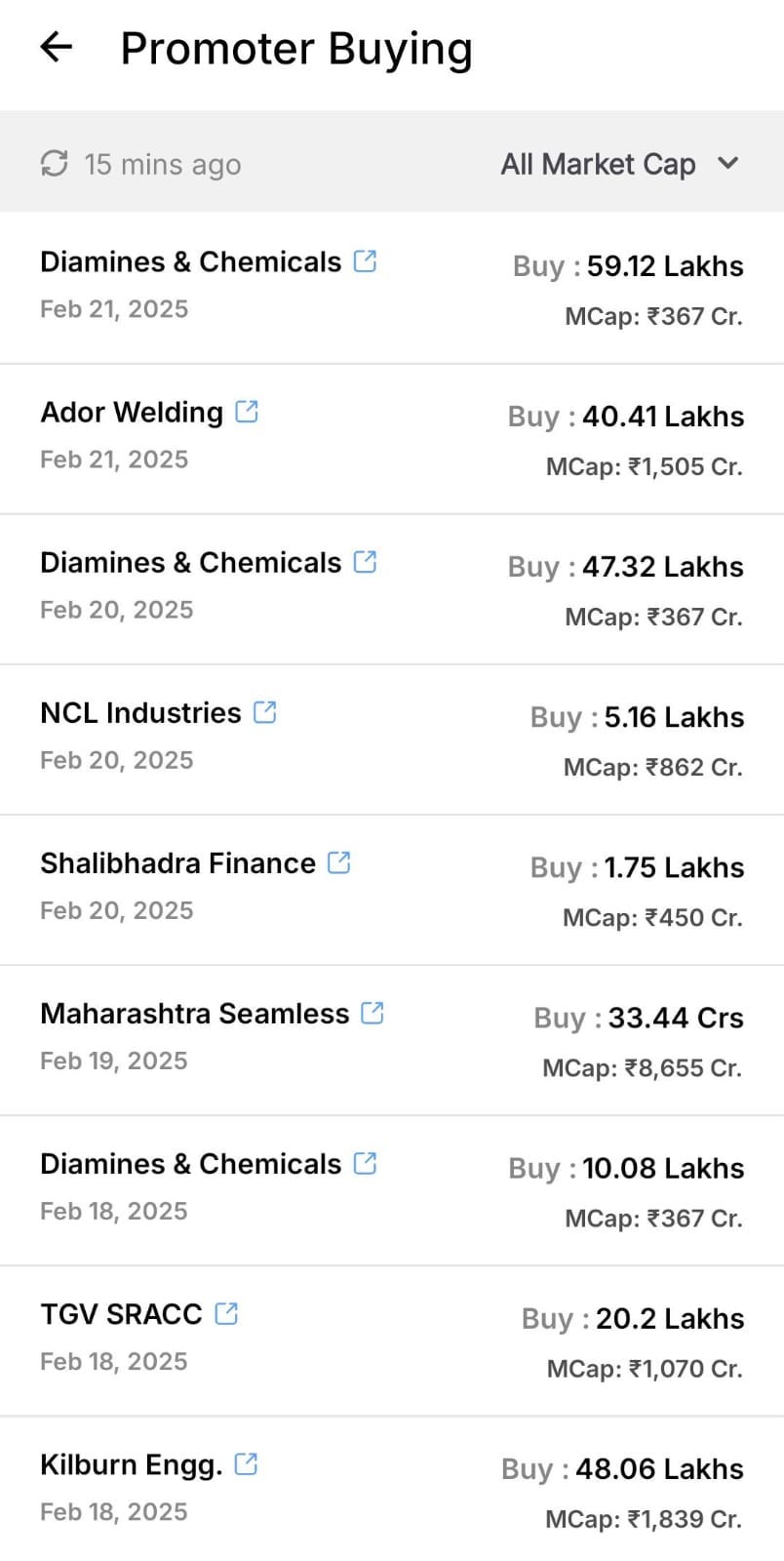Open the external link icon for NCL Industries
Screen dimensions: 784x1561
[265, 712]
